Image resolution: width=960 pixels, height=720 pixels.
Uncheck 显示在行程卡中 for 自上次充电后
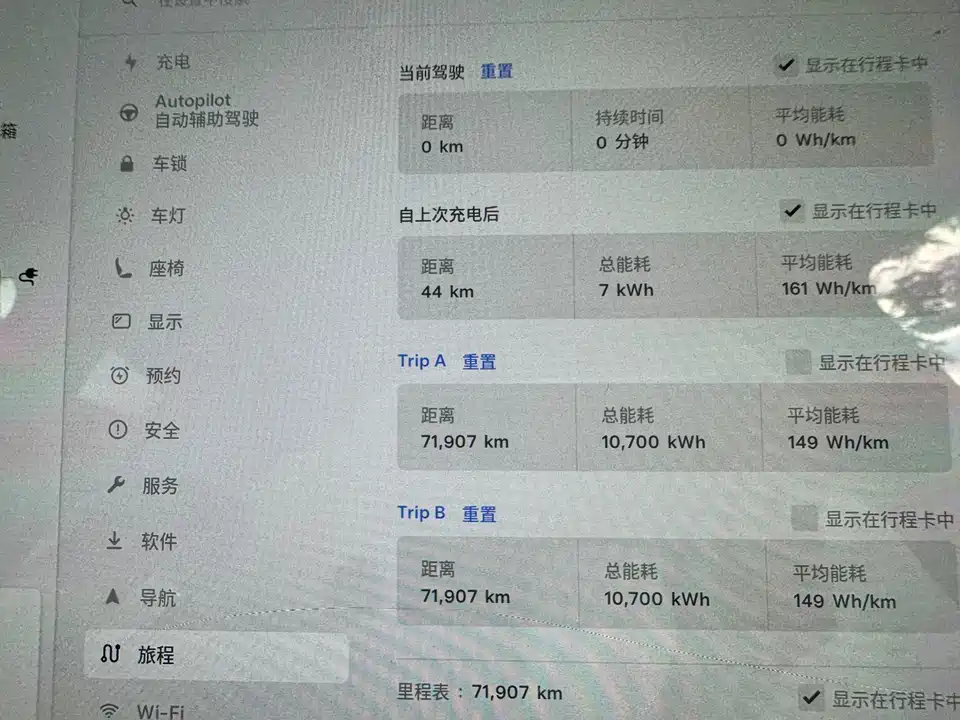(793, 211)
